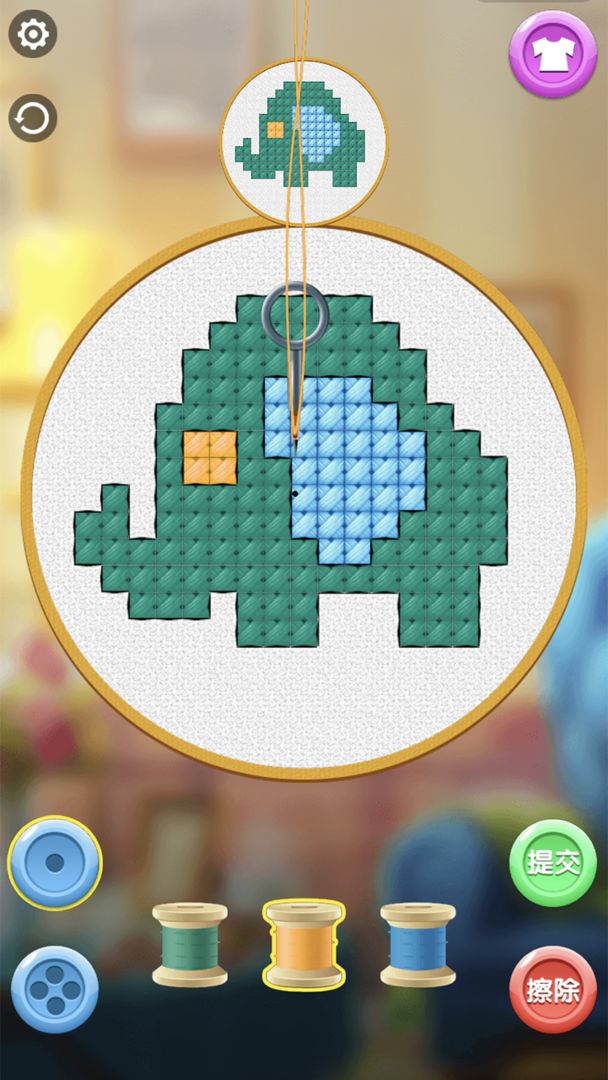
Task: Select the four-hole blue button
Action: 55,989
